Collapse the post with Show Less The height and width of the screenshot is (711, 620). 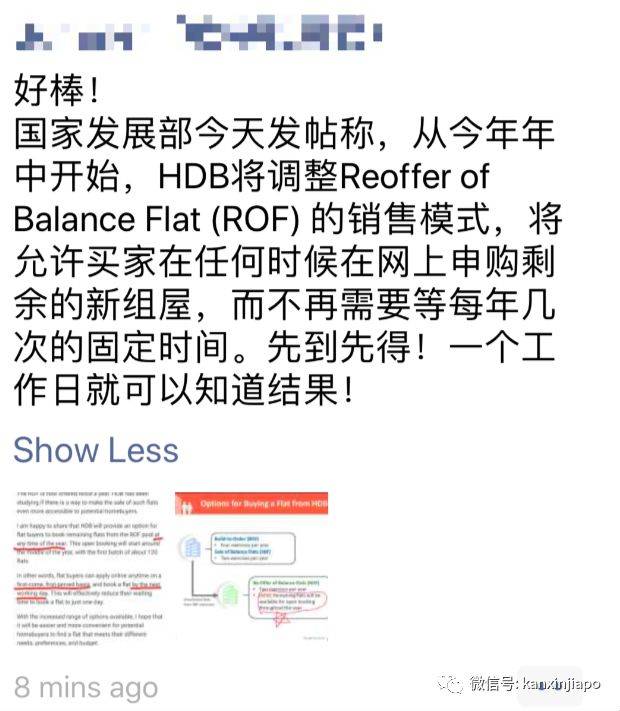coord(96,450)
